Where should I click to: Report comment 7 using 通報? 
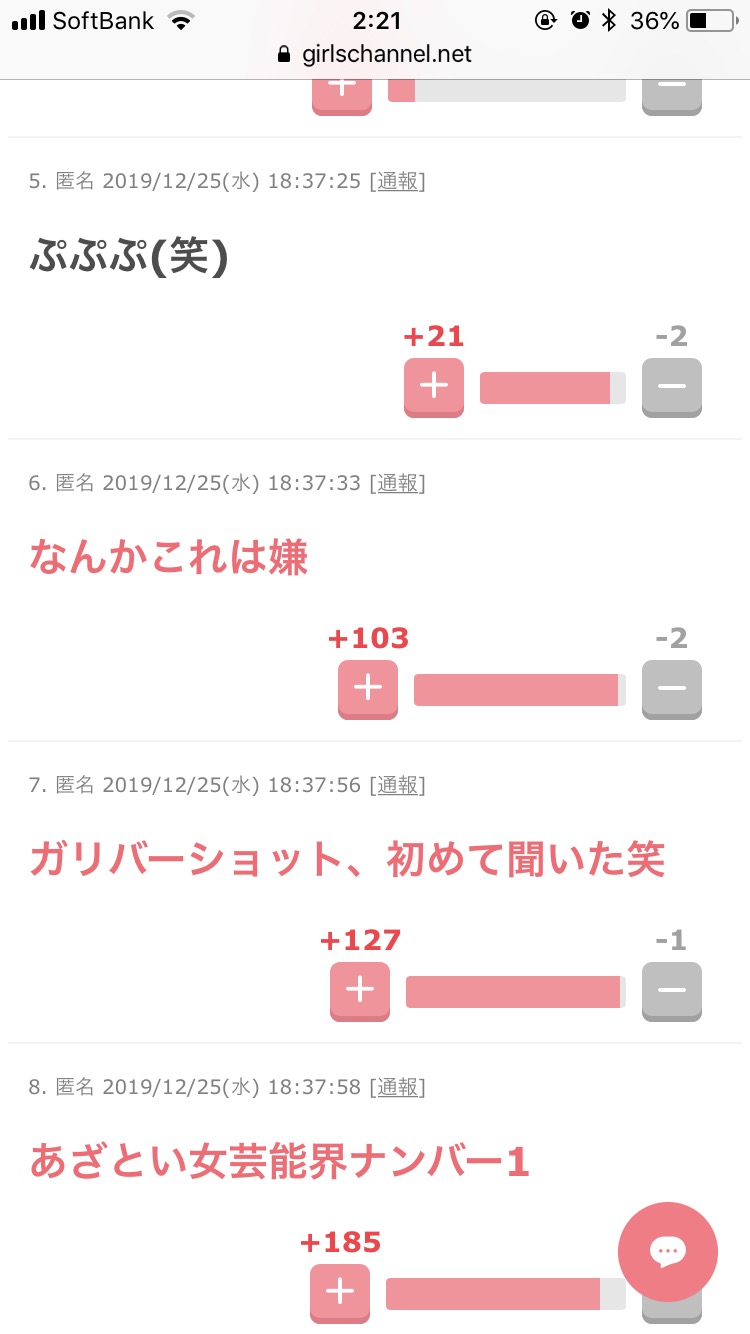[x=397, y=785]
